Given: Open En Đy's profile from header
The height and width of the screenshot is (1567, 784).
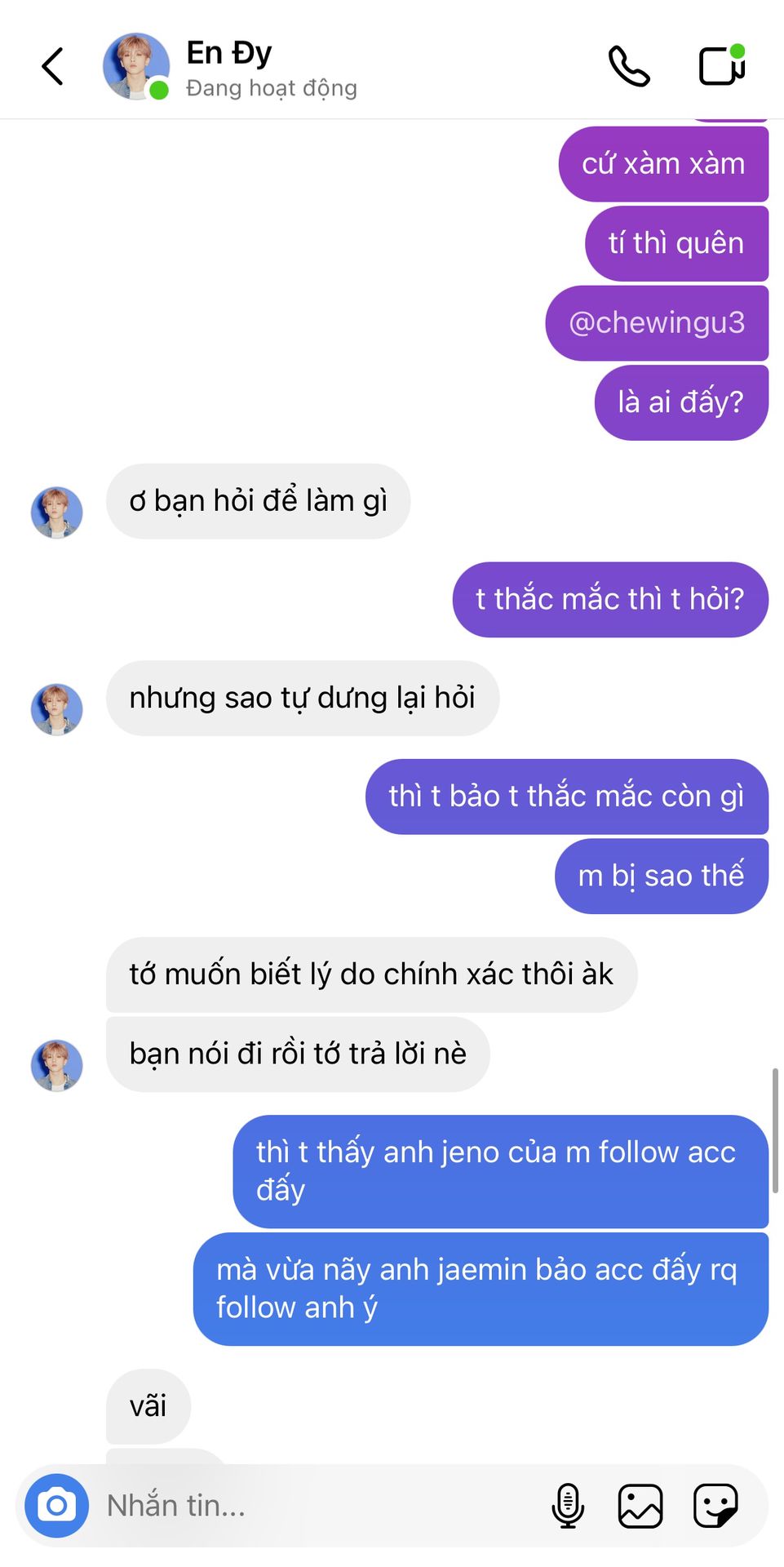Looking at the screenshot, I should (230, 67).
